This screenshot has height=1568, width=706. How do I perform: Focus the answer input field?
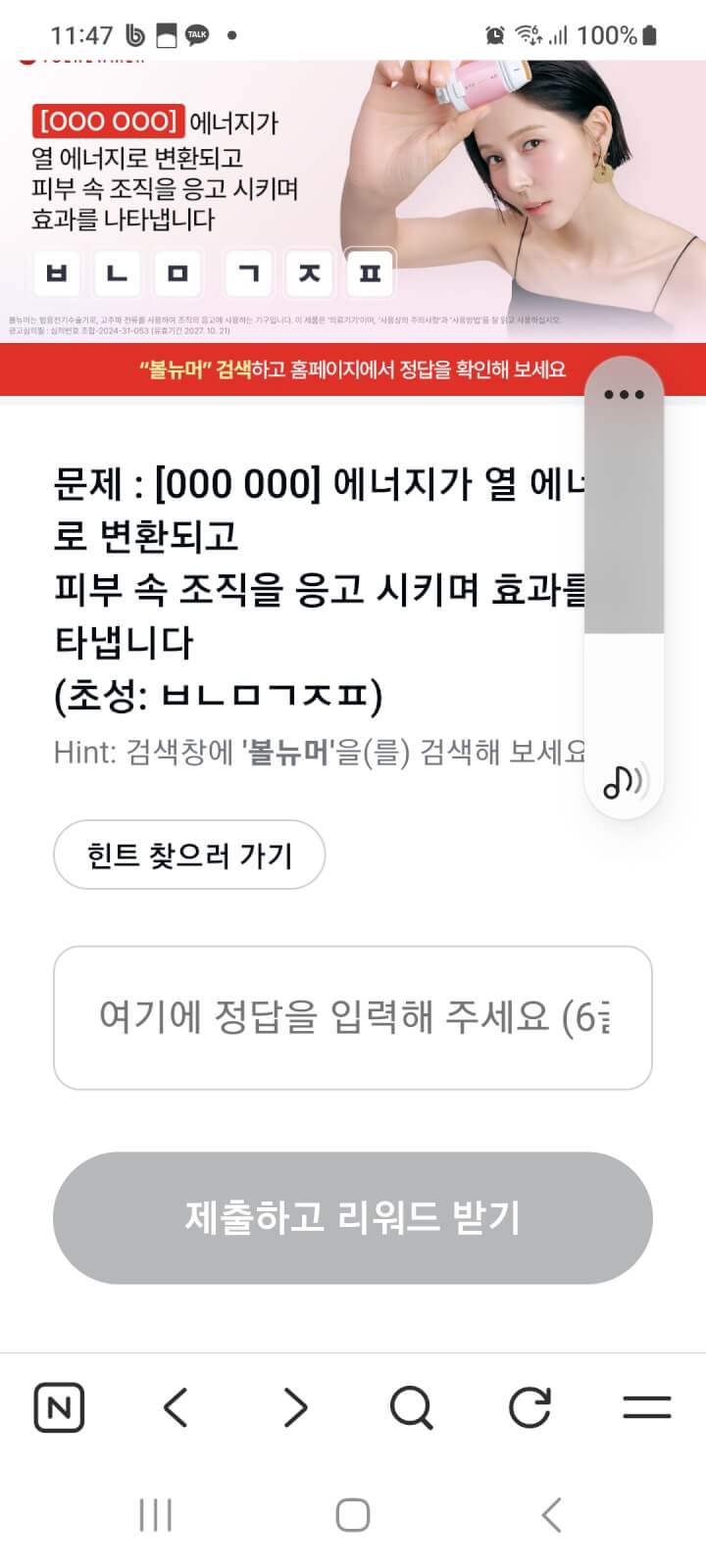click(352, 1017)
